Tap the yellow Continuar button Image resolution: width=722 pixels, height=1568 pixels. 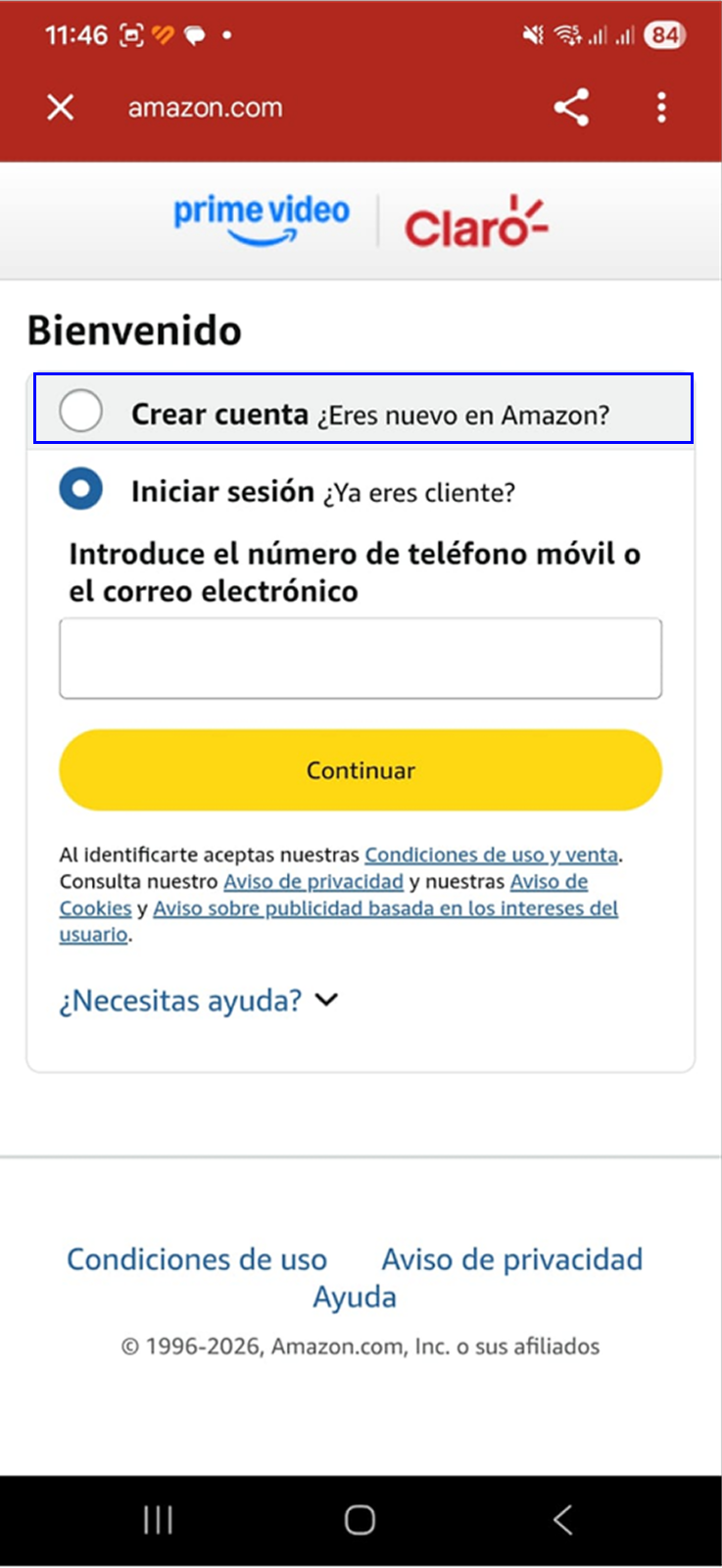coord(361,770)
